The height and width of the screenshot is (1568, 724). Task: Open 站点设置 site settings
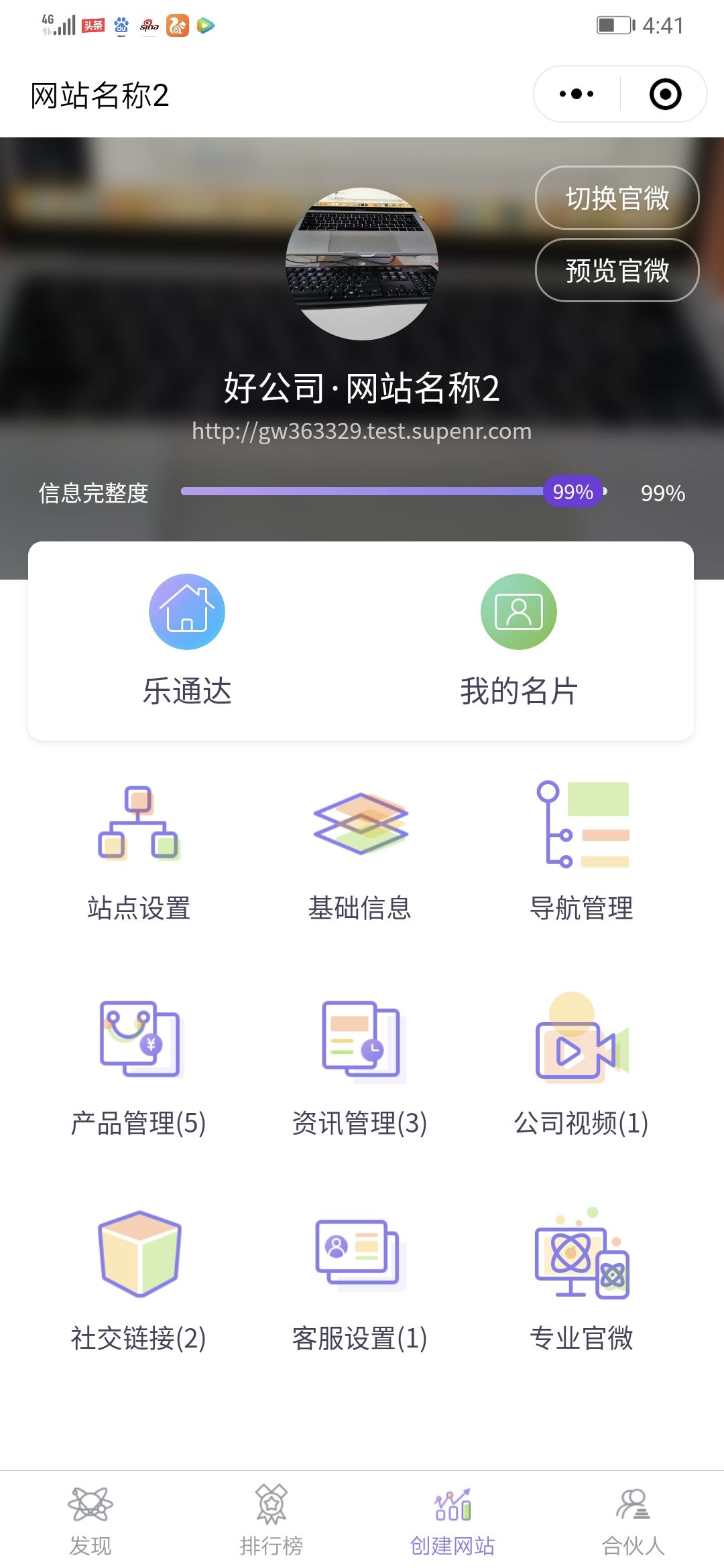tap(139, 851)
